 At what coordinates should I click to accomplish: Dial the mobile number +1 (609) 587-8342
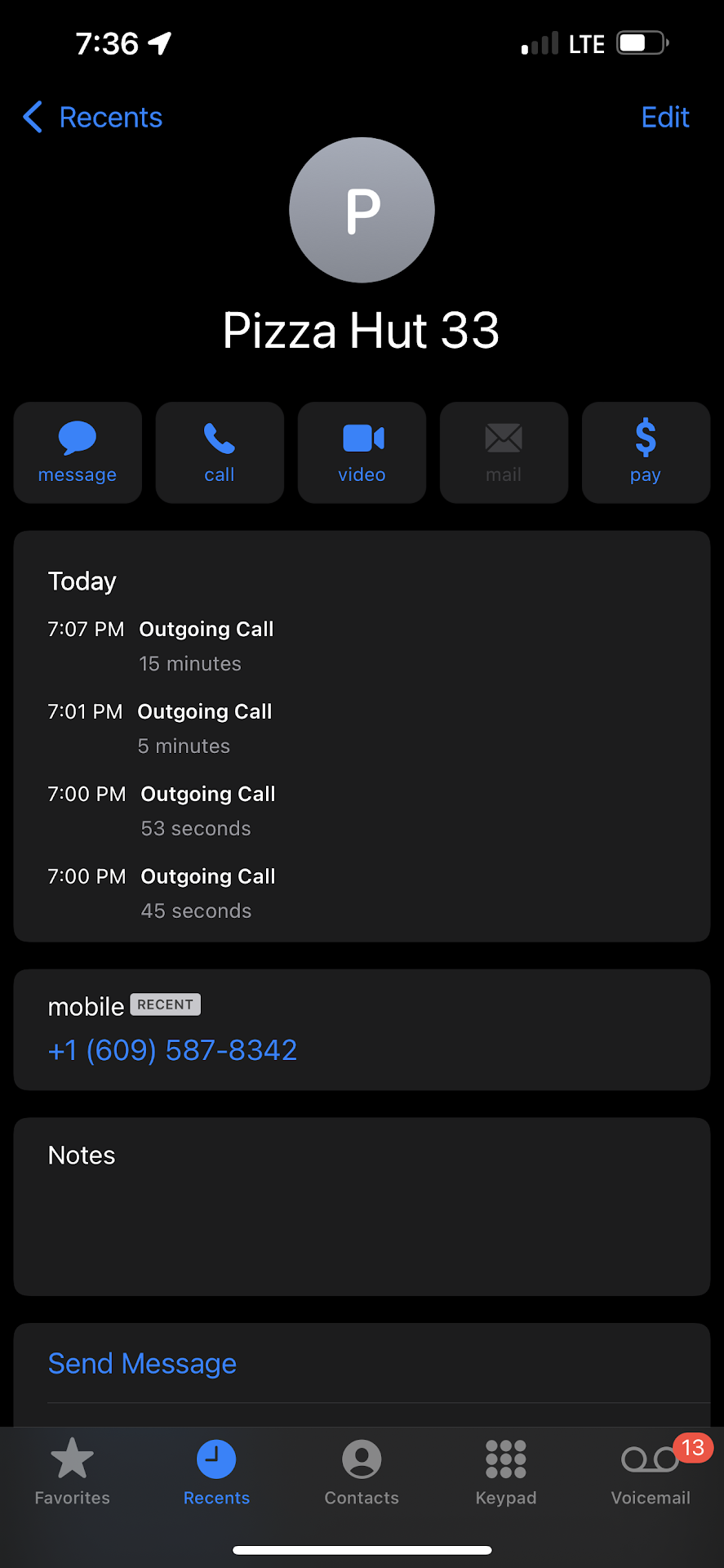coord(173,1050)
